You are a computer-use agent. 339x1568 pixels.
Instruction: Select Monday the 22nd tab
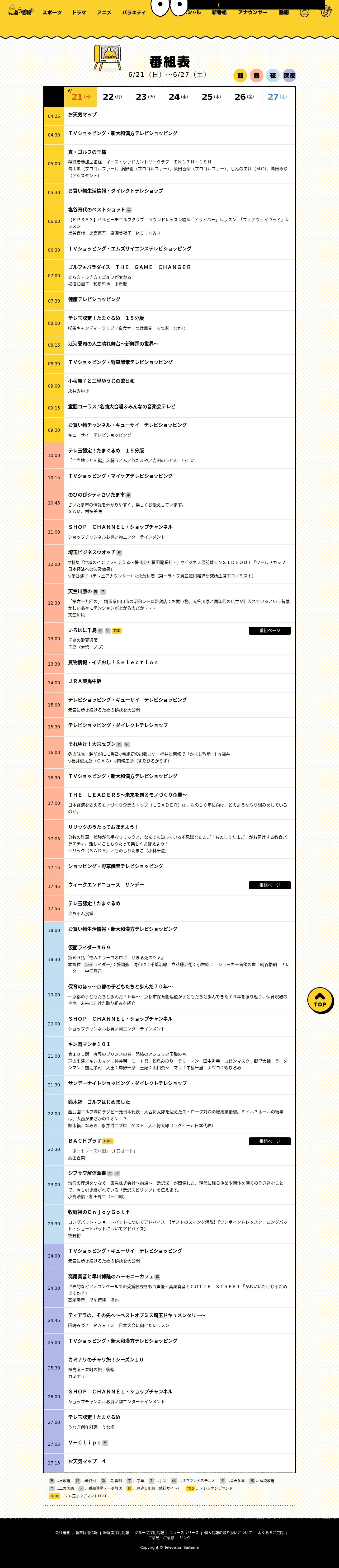112,97
